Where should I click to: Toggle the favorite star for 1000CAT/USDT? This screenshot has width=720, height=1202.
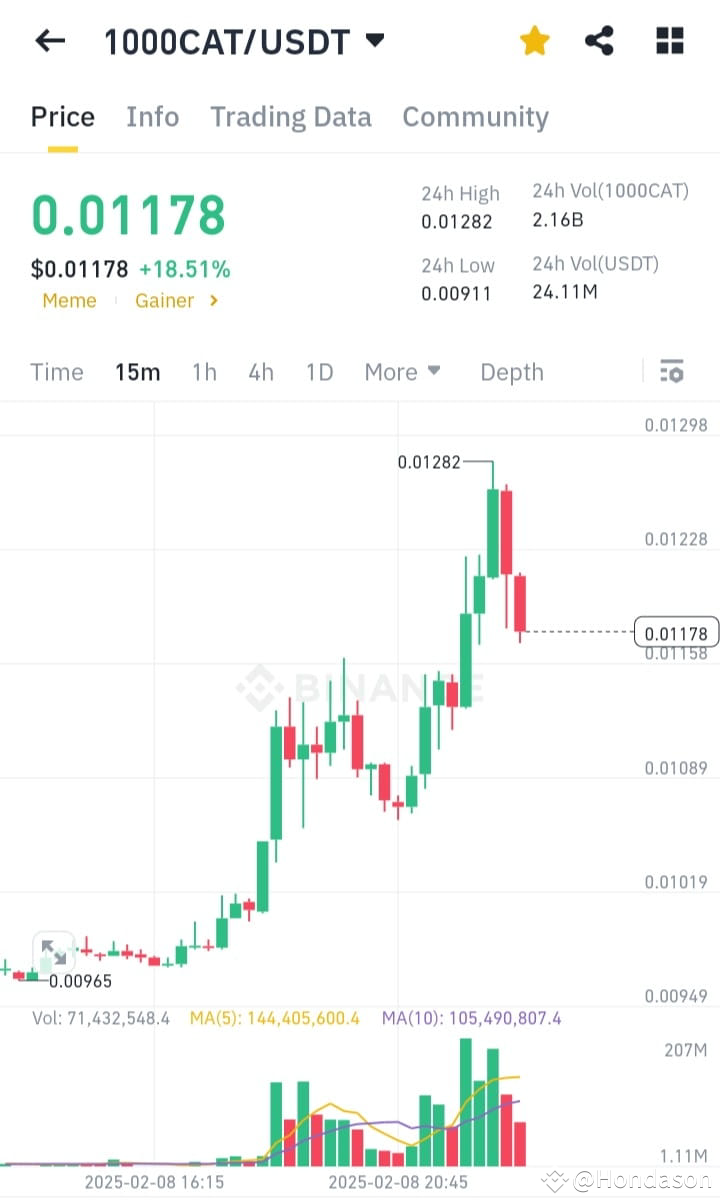[534, 38]
